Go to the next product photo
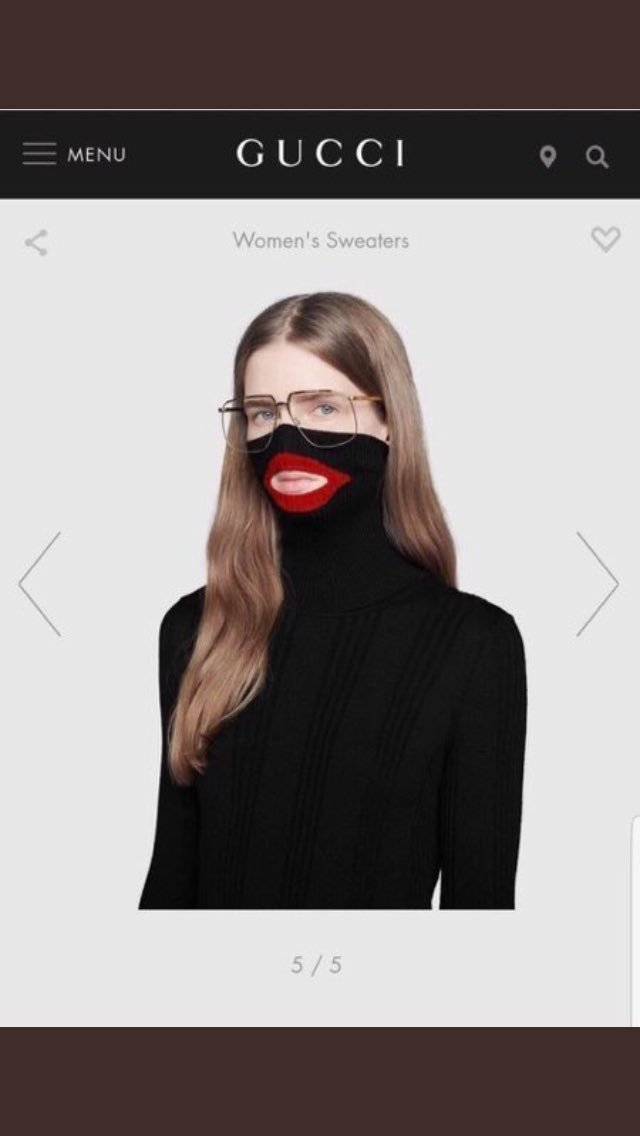640x1136 pixels. pos(597,584)
